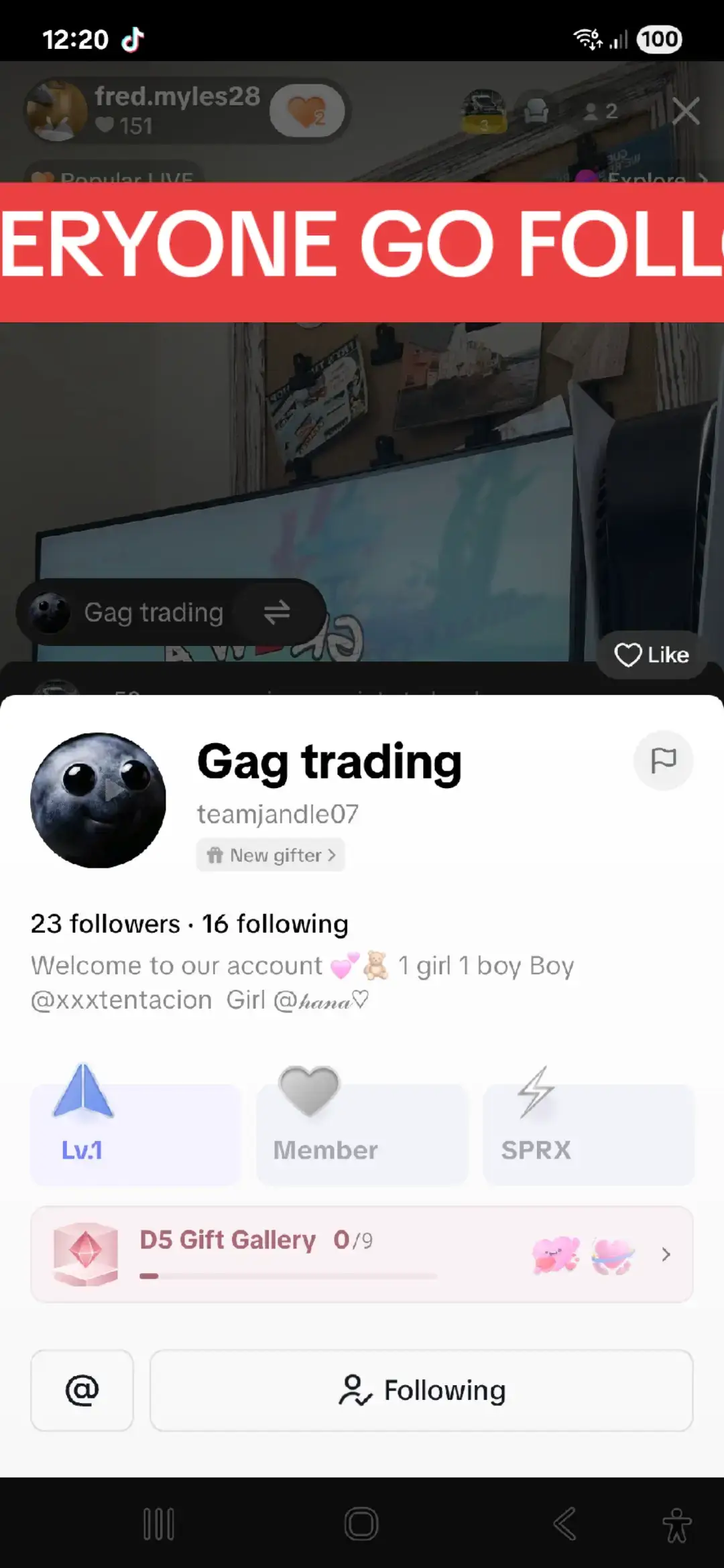Viewport: 724px width, 1568px height.
Task: Tap the Home button in the navigation bar
Action: pyautogui.click(x=361, y=1522)
